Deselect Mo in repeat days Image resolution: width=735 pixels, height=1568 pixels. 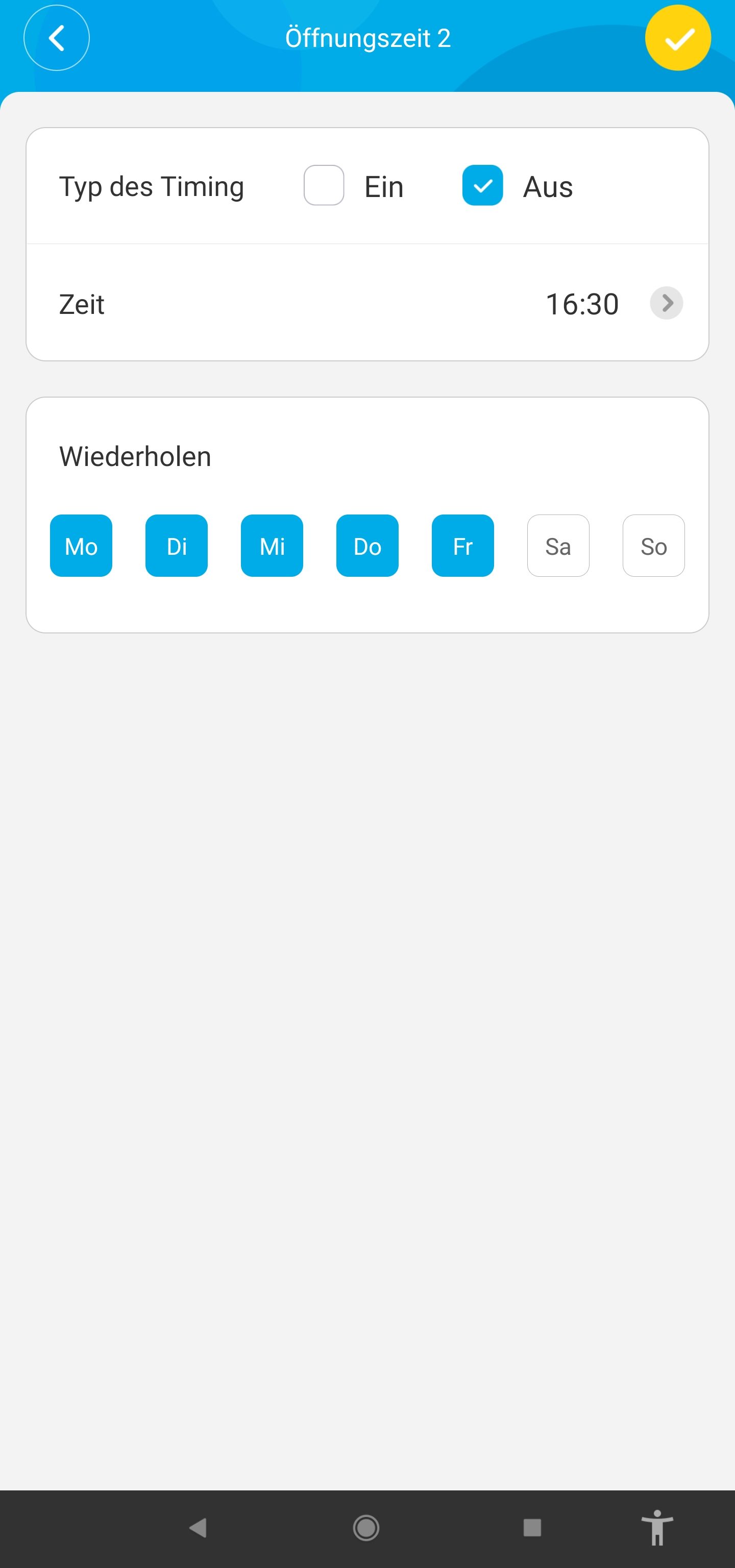tap(81, 546)
